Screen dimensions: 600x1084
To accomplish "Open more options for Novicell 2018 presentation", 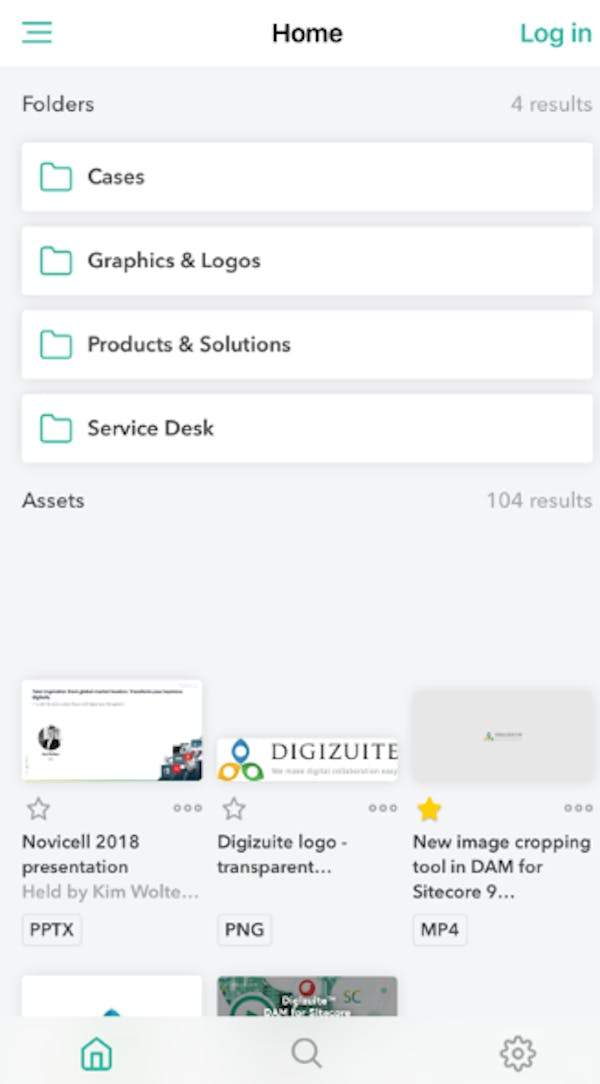I will (x=187, y=808).
